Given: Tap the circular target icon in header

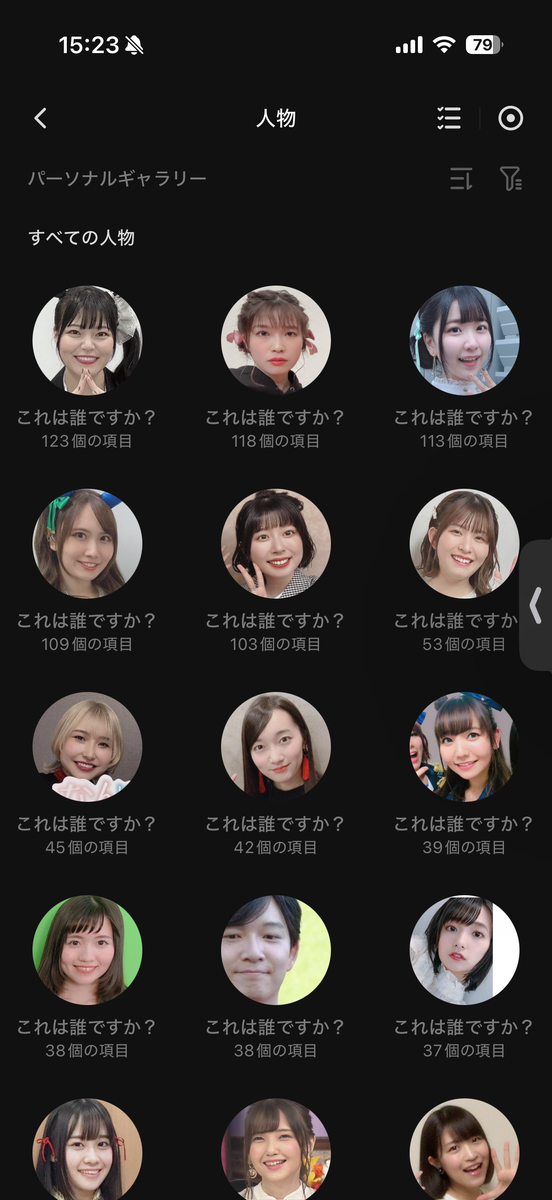Looking at the screenshot, I should pyautogui.click(x=511, y=118).
